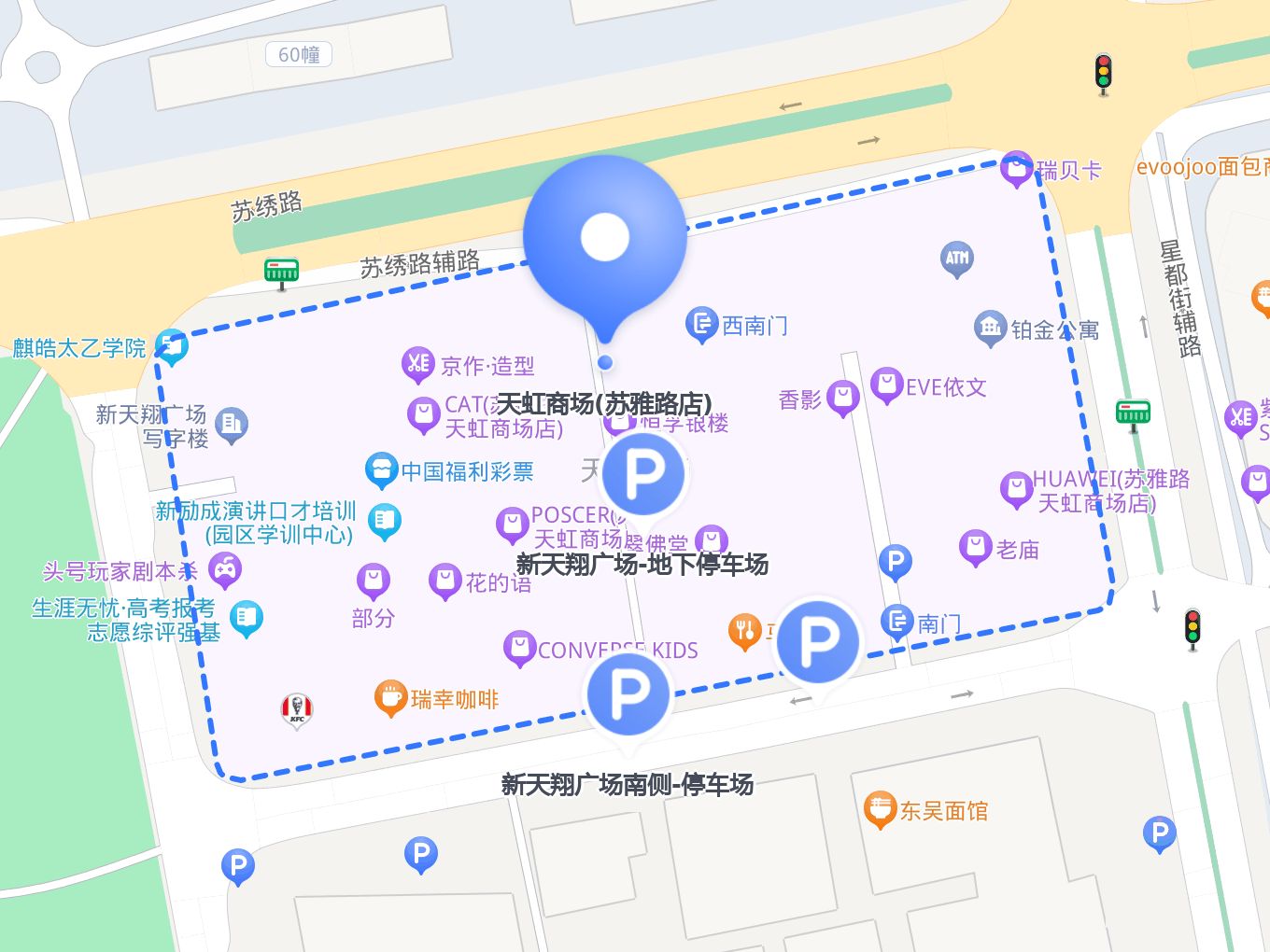View the 东吴面馆 restaurant marker
The image size is (1270, 952).
[x=880, y=809]
